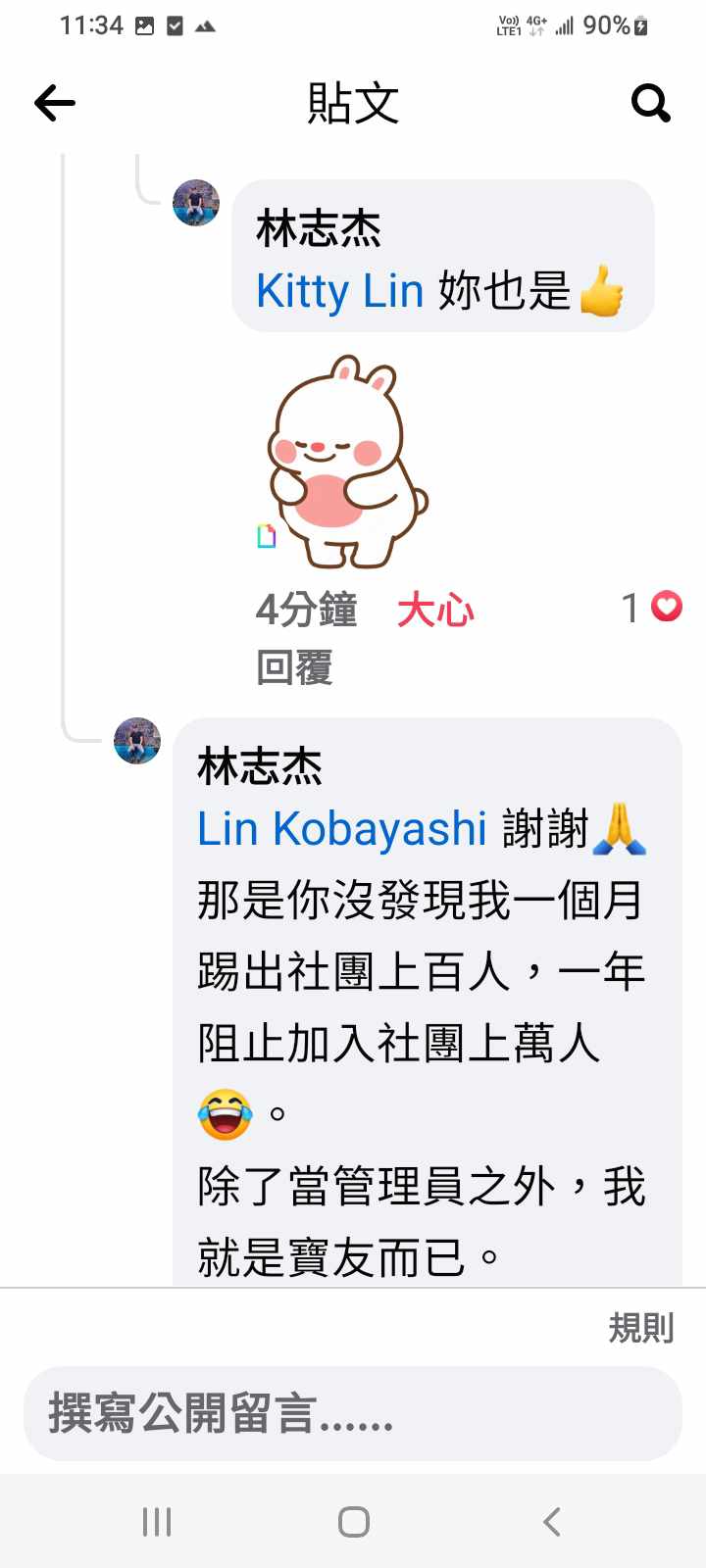This screenshot has width=706, height=1568.
Task: Go back using the top-left arrow
Action: click(x=55, y=103)
